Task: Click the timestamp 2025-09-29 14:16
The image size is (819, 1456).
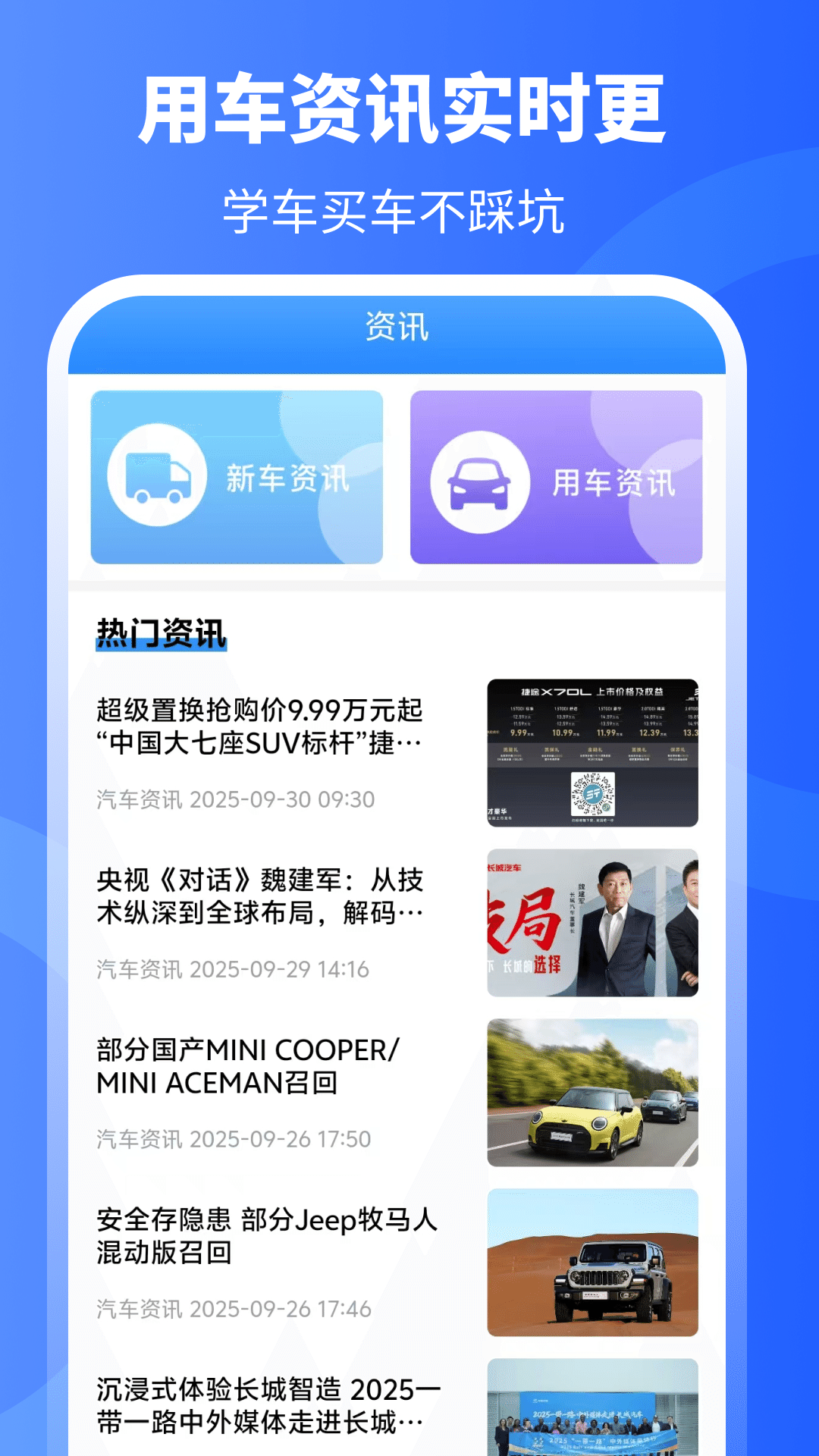Action: (280, 967)
